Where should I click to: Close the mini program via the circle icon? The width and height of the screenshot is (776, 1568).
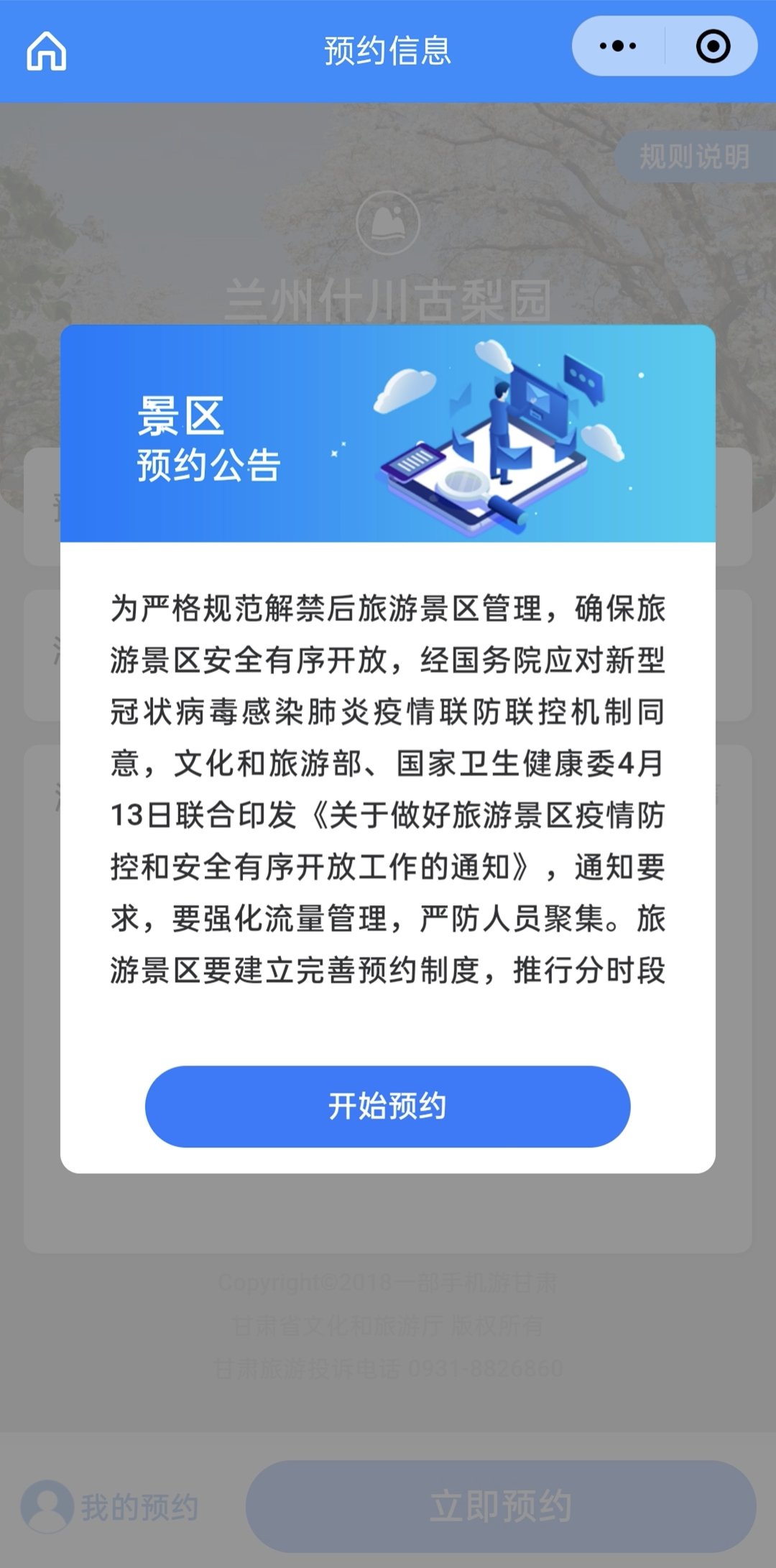713,47
